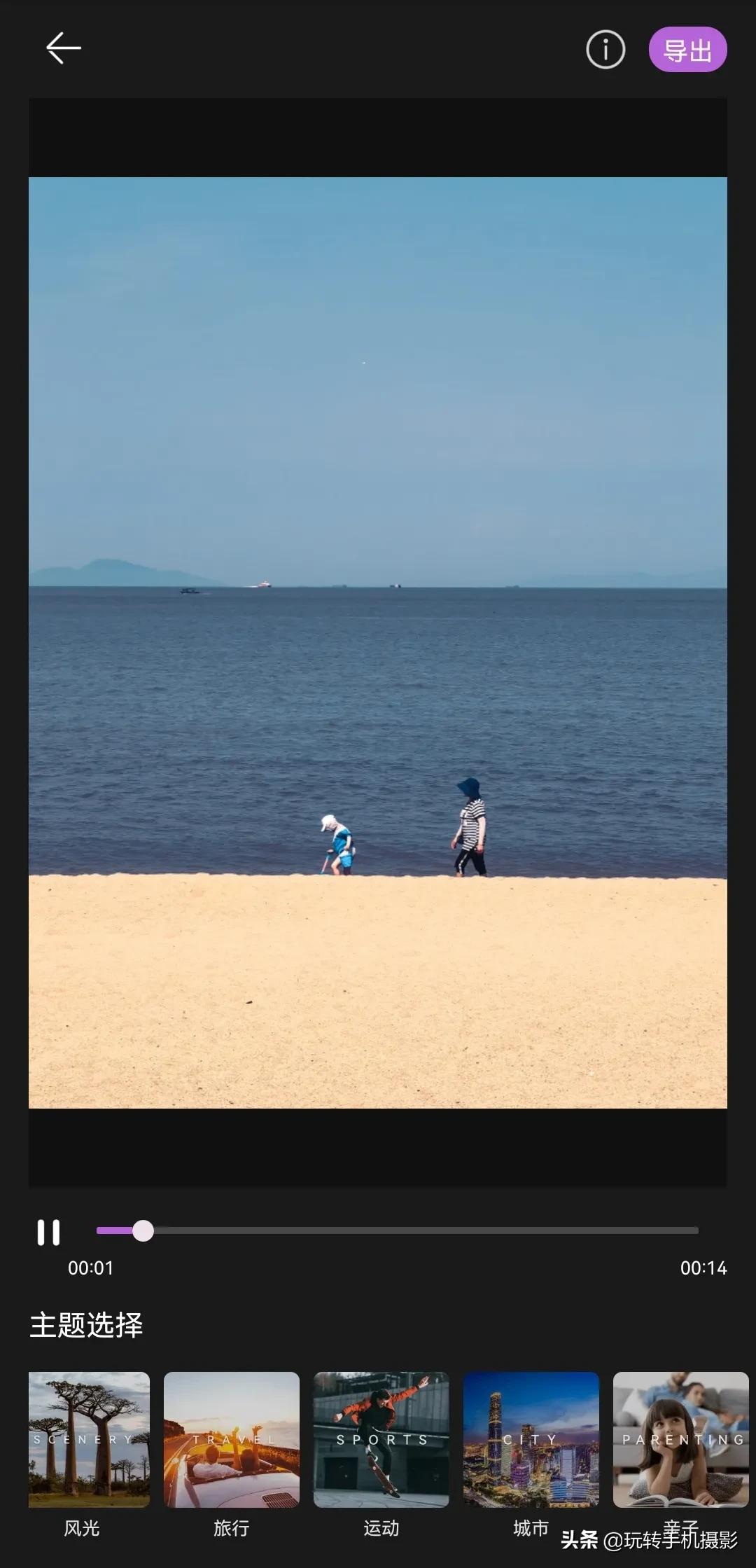
Task: Choose the 运动 sports theme
Action: (x=381, y=1438)
